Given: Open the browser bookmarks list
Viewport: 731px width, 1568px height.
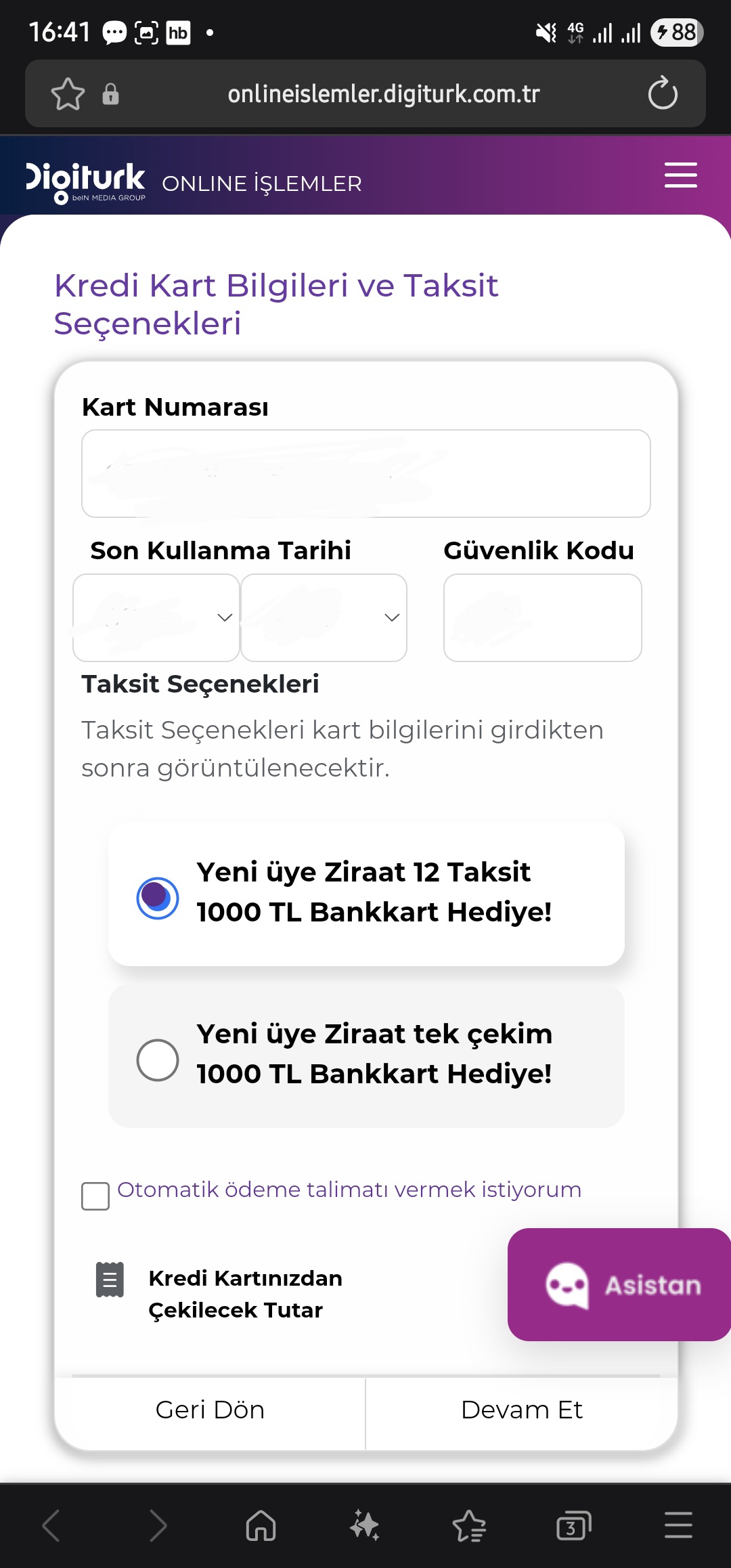Looking at the screenshot, I should pos(469,1526).
